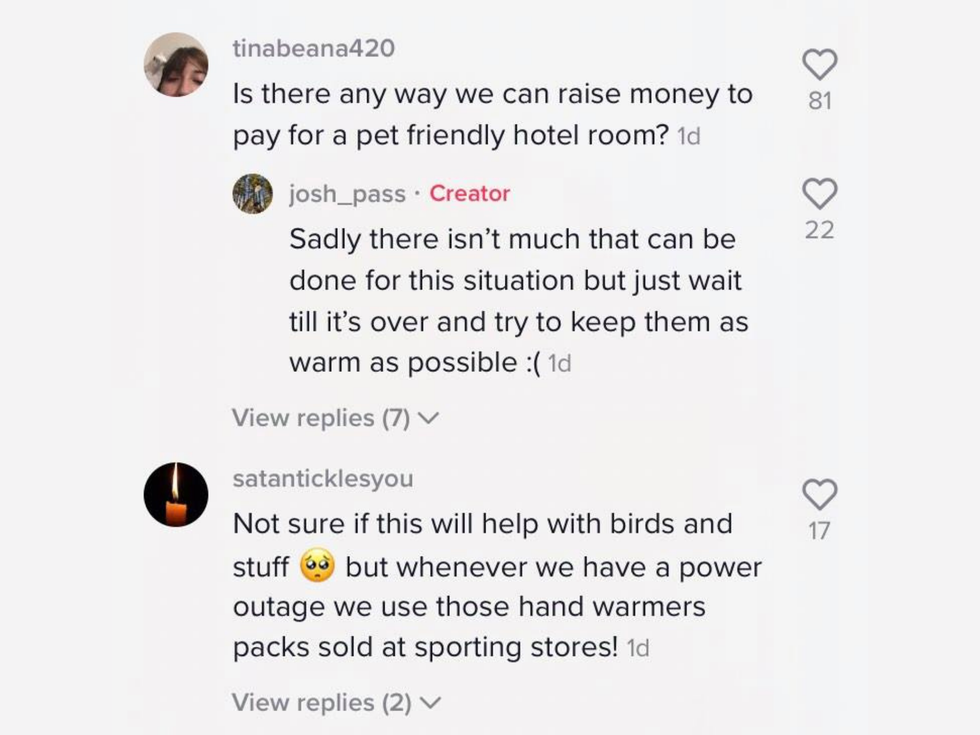Like satanticklesyou's comment
980x735 pixels.
tap(819, 494)
